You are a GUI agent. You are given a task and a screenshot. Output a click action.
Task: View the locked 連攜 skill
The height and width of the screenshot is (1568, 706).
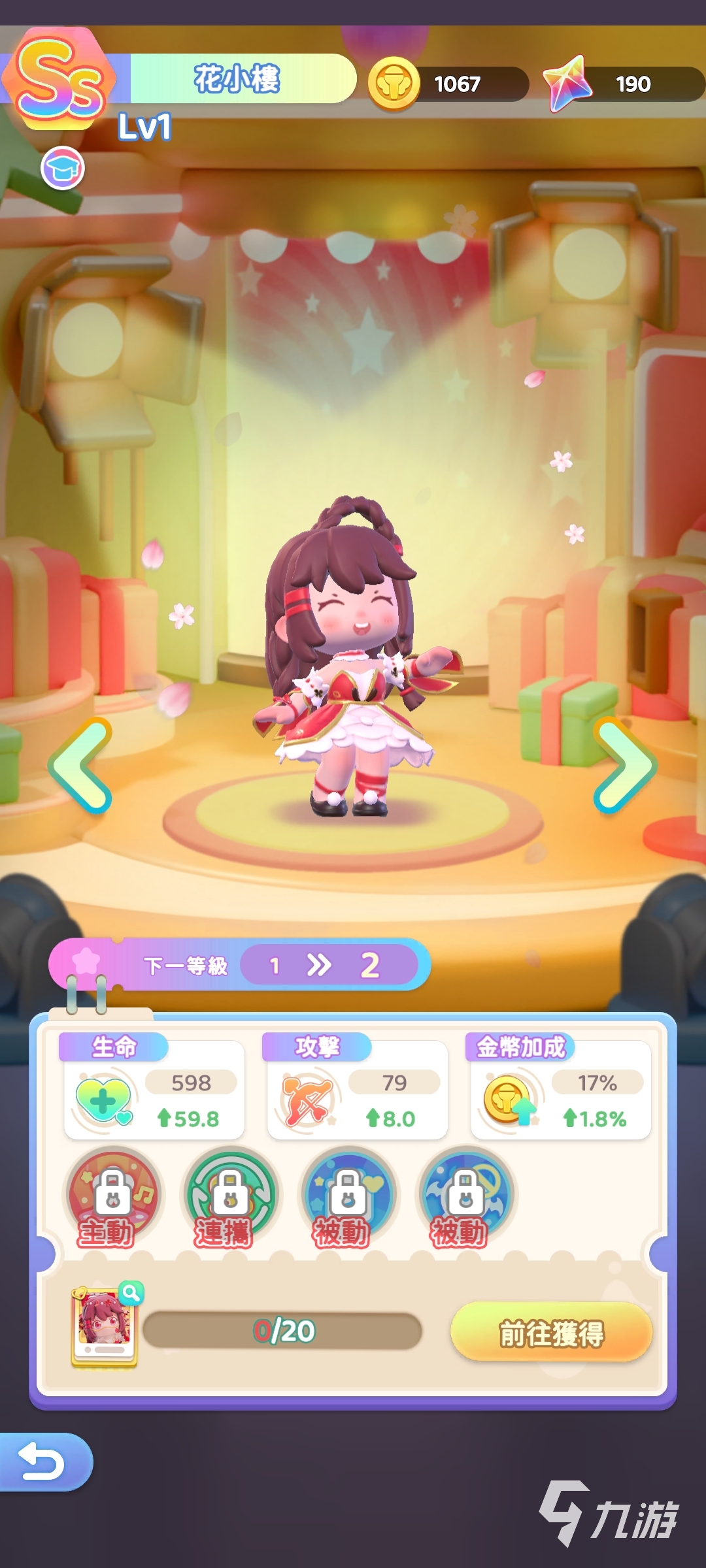[x=231, y=1194]
